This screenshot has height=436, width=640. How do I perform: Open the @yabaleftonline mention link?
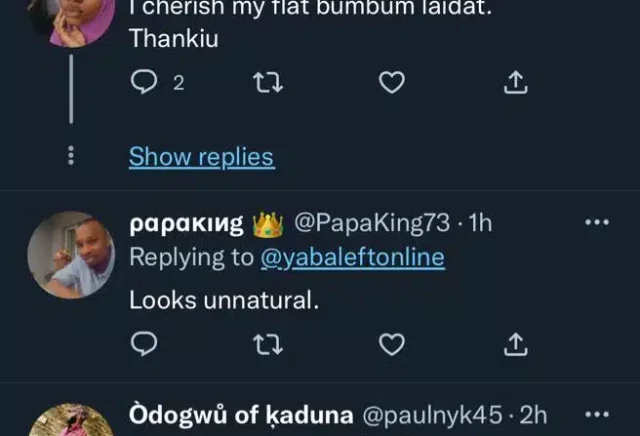click(352, 258)
